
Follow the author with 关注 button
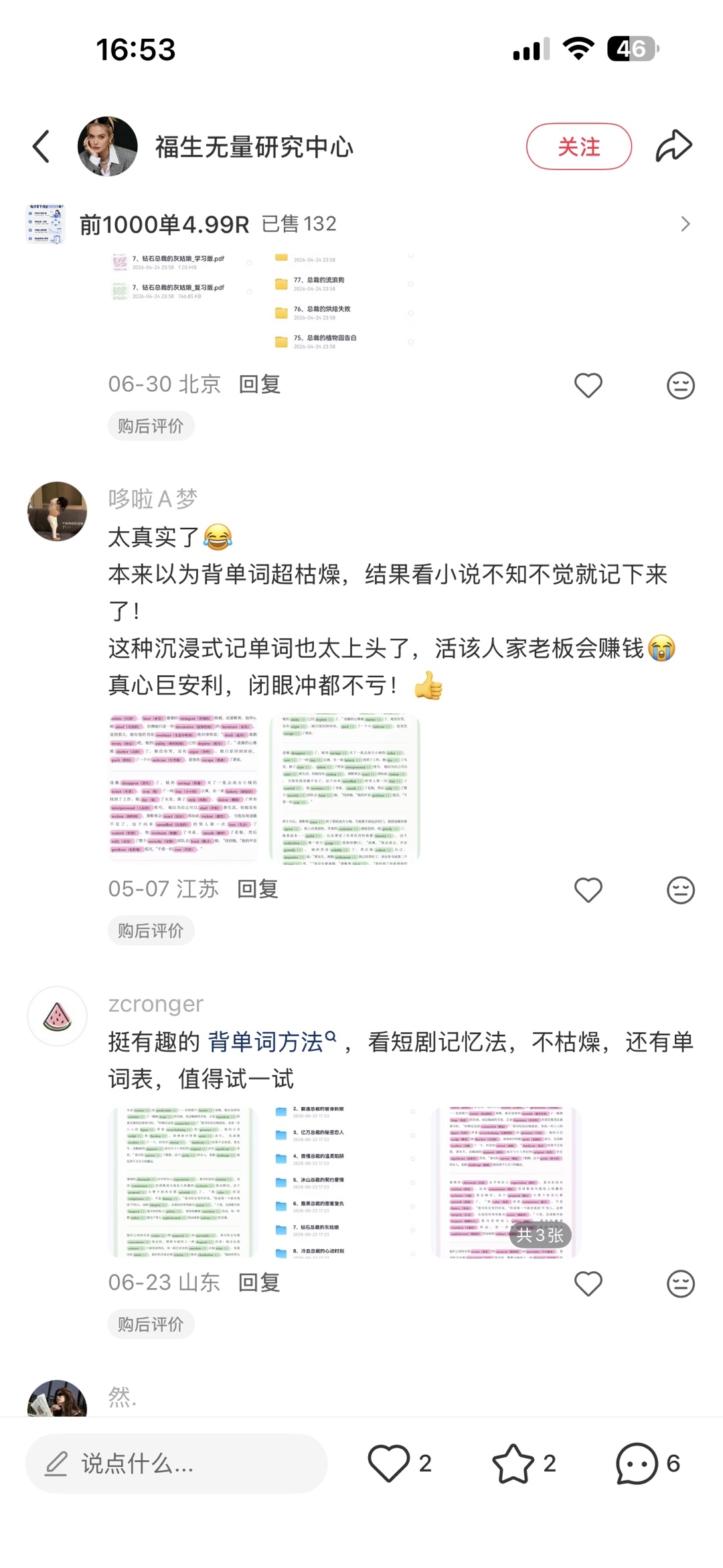point(579,147)
